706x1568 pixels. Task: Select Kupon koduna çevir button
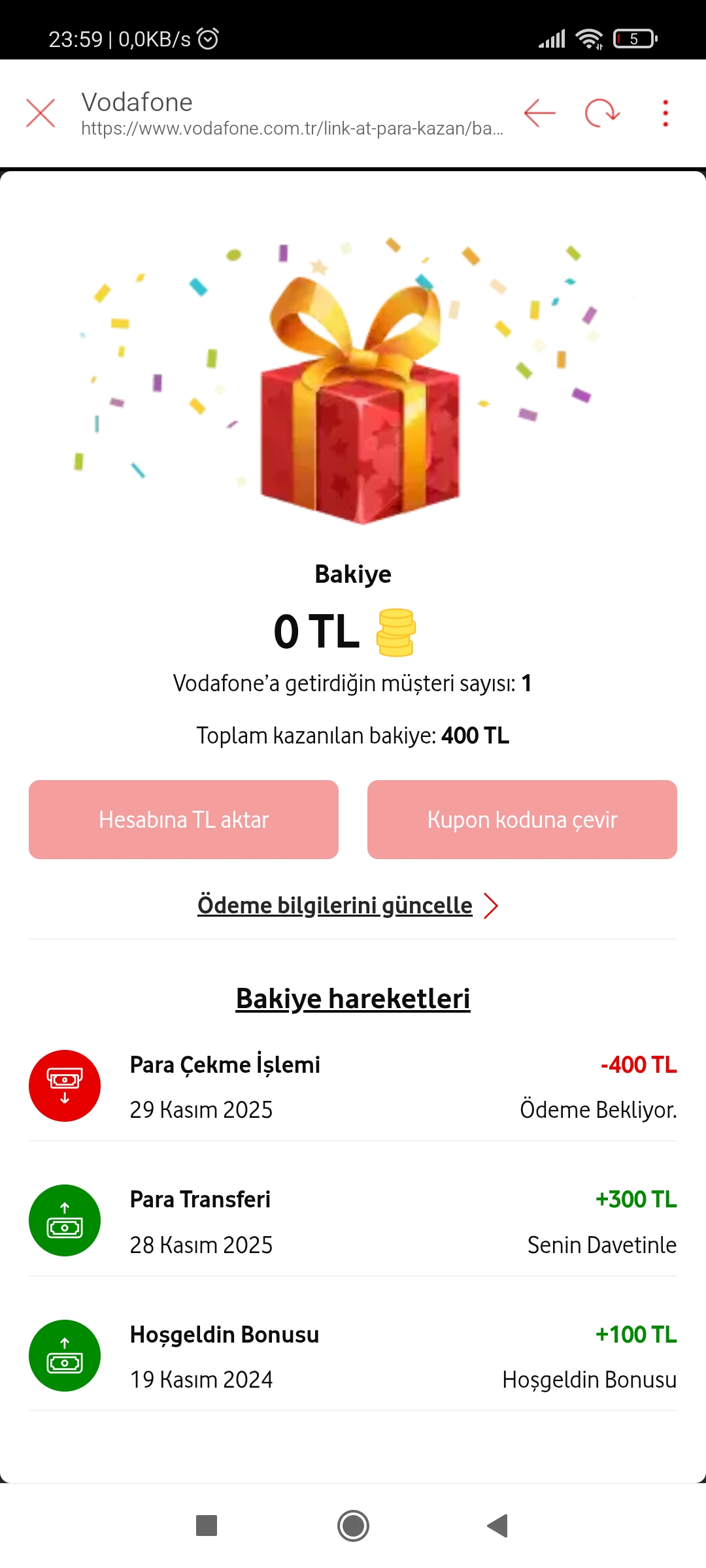pos(522,819)
